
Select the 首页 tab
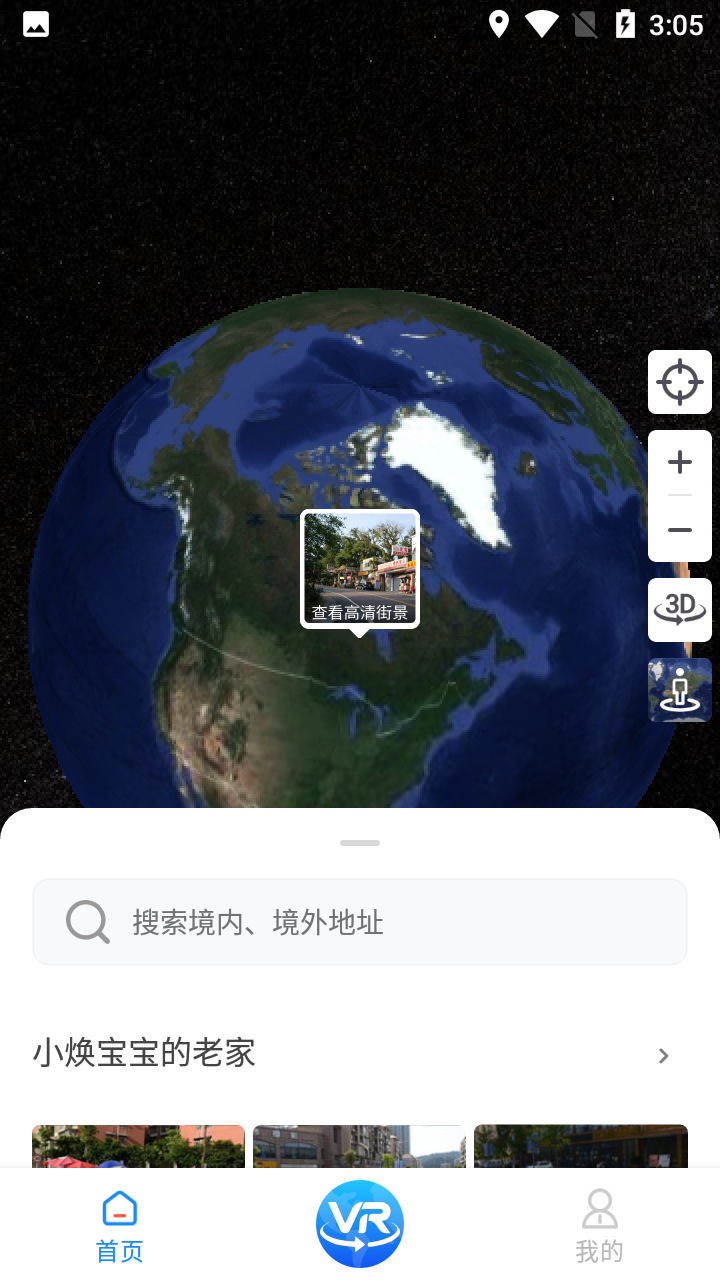point(119,1223)
